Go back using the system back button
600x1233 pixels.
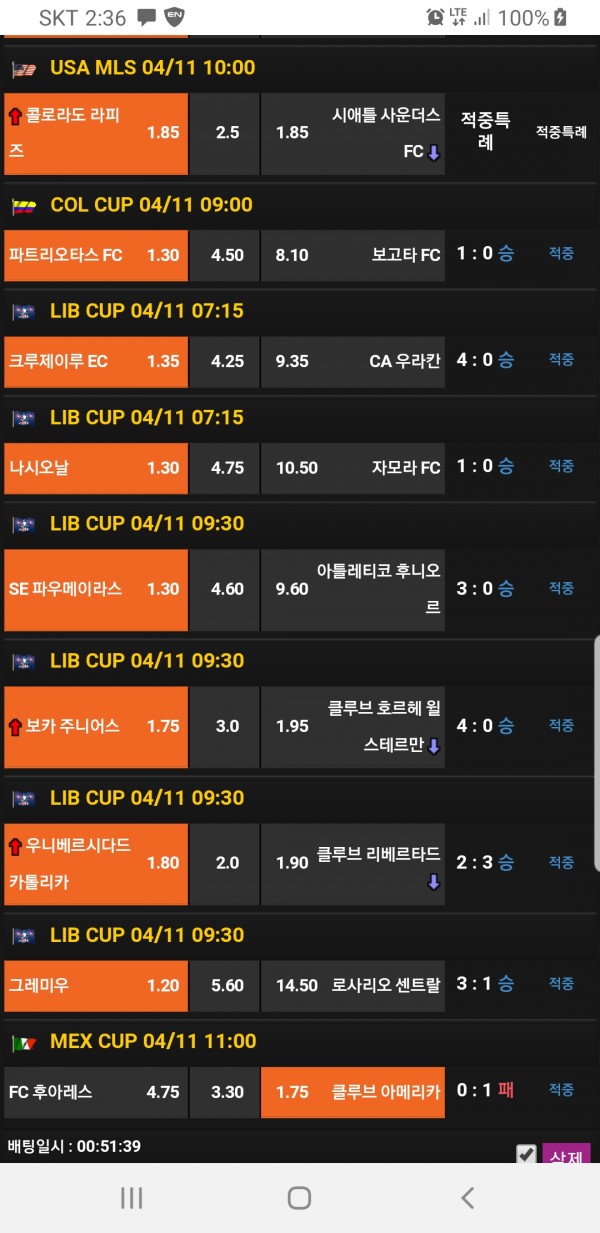(466, 1198)
